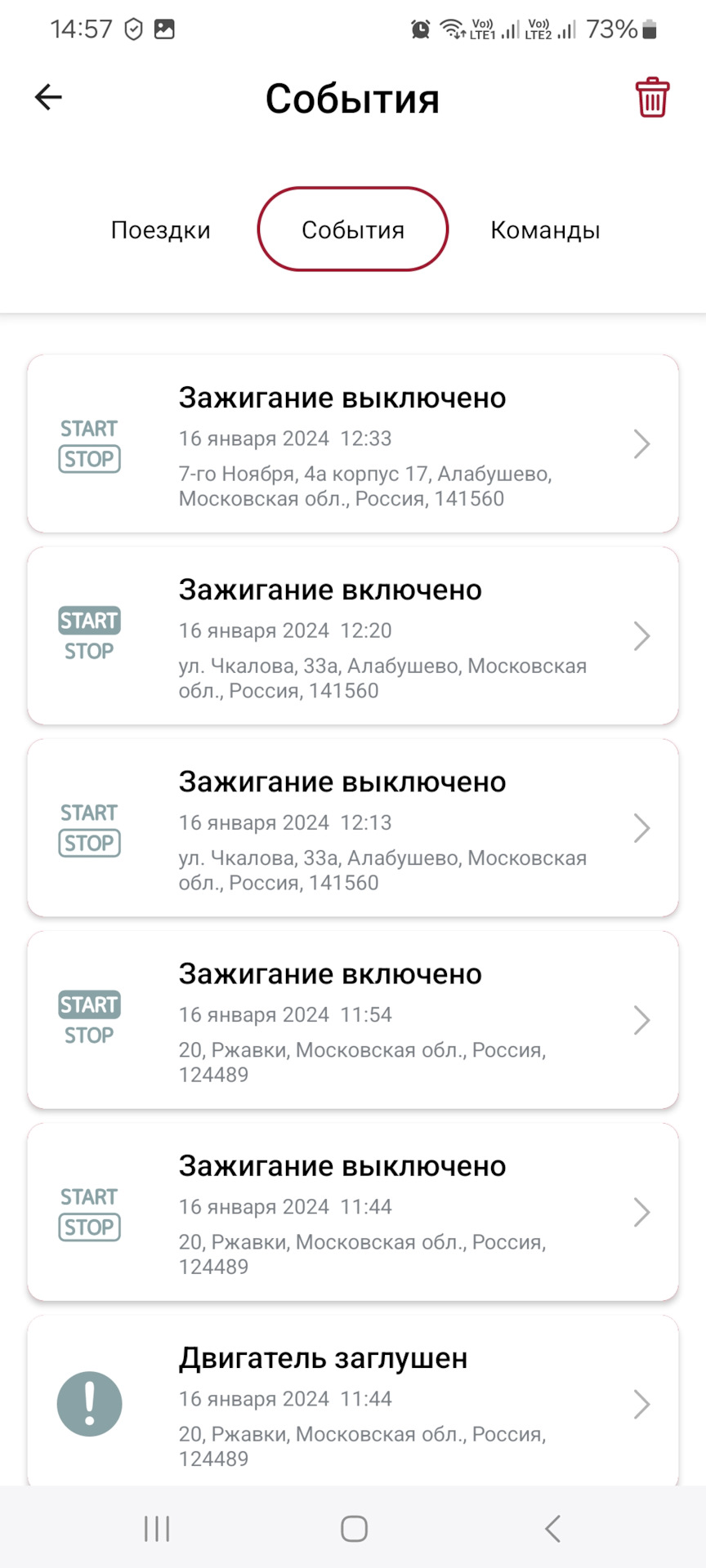Go back using the top arrow

click(49, 98)
